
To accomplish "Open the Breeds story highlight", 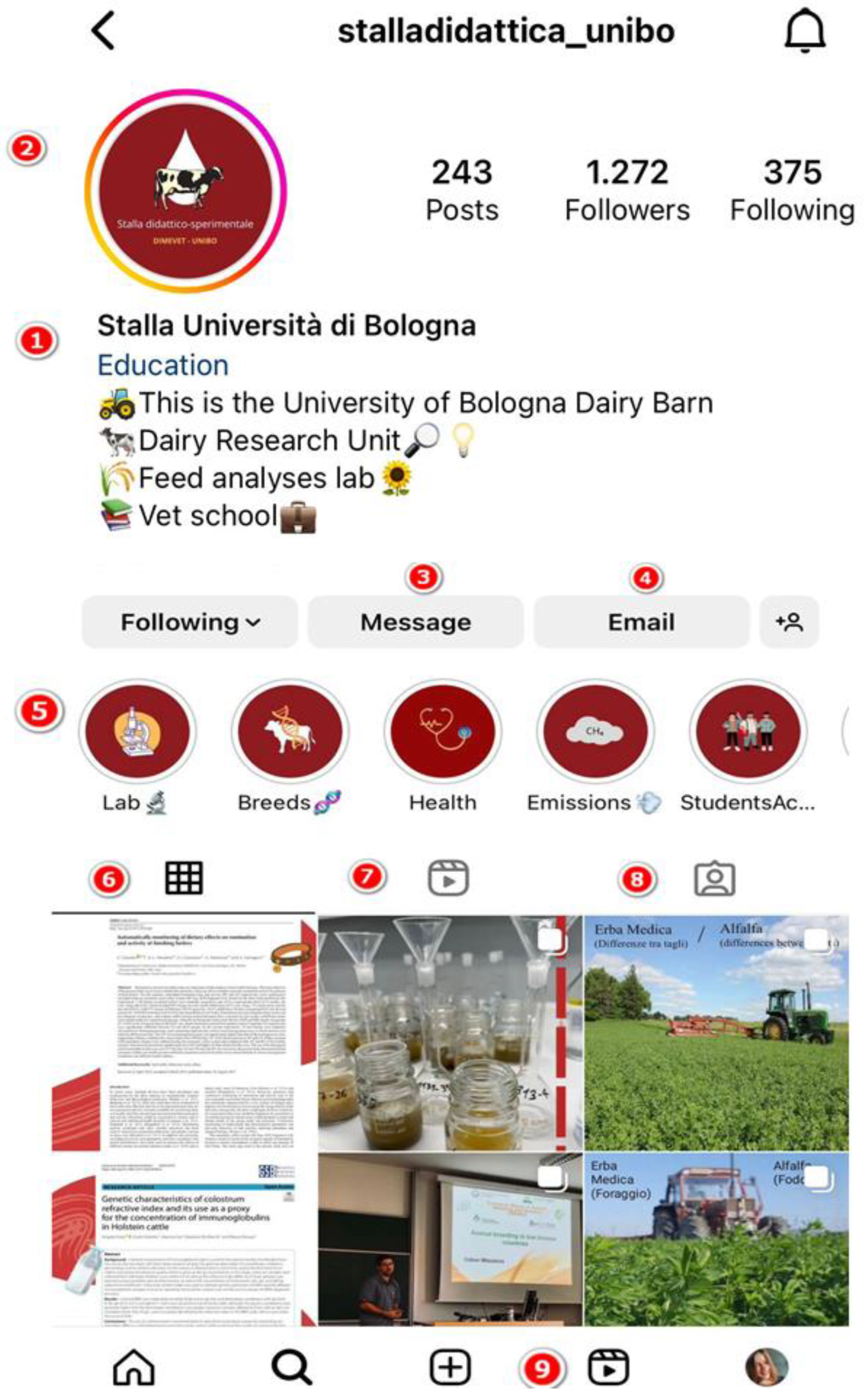I will coord(290,732).
